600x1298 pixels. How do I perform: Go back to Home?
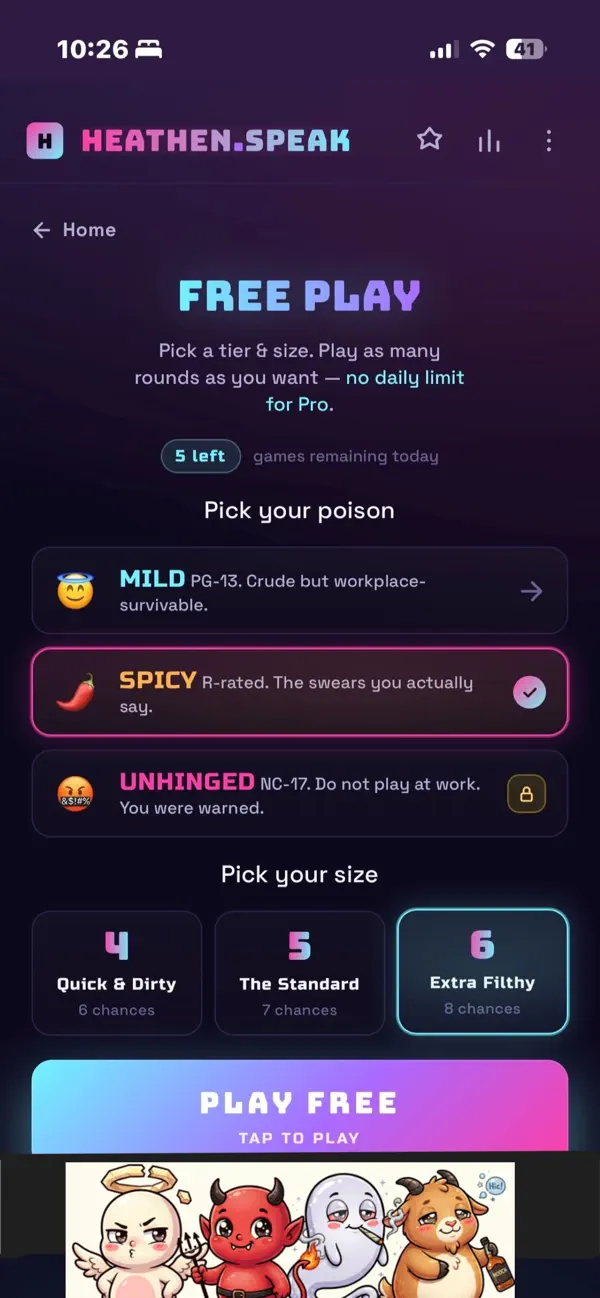tap(75, 230)
